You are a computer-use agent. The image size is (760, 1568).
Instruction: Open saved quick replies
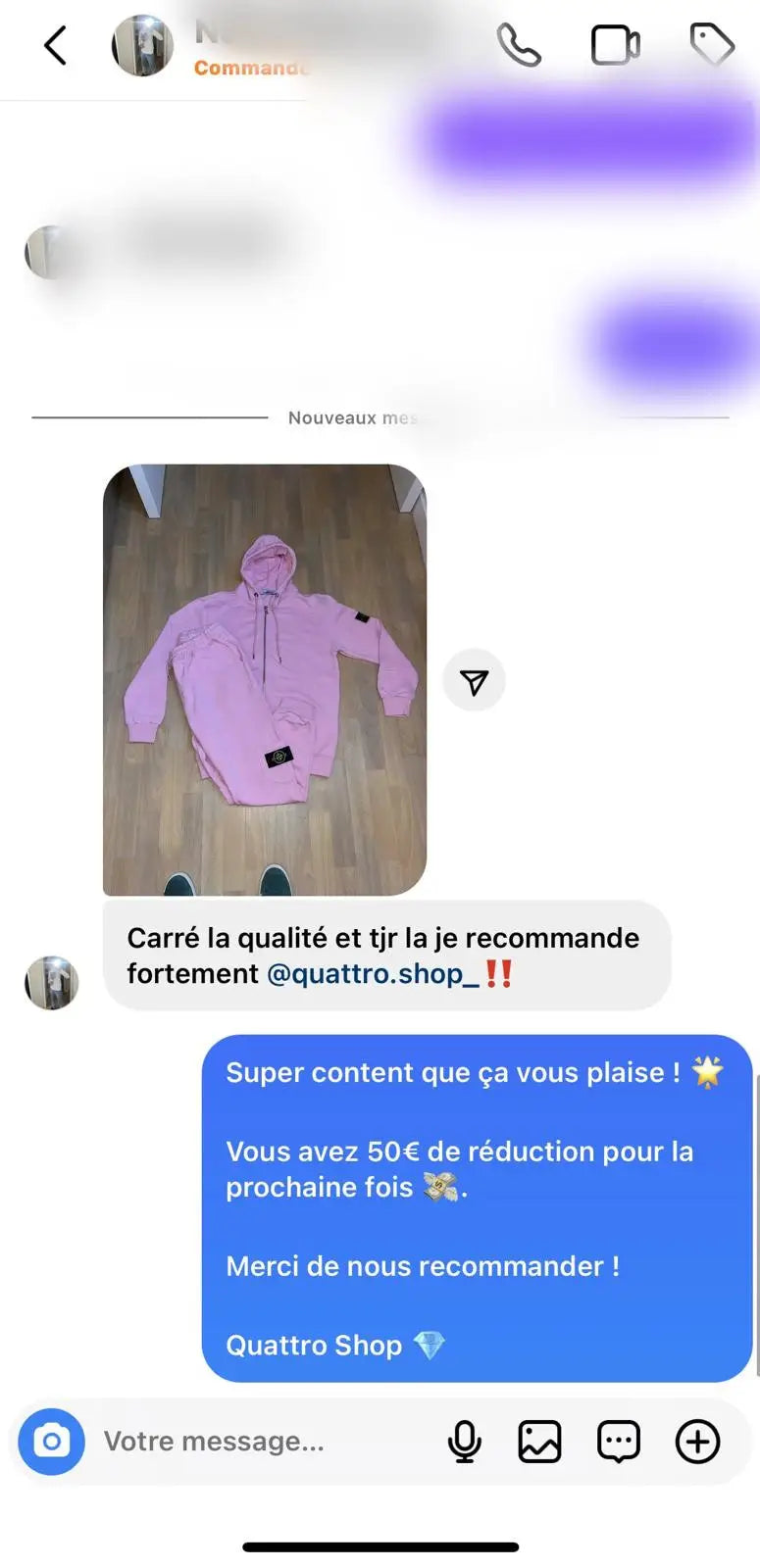tap(619, 1442)
